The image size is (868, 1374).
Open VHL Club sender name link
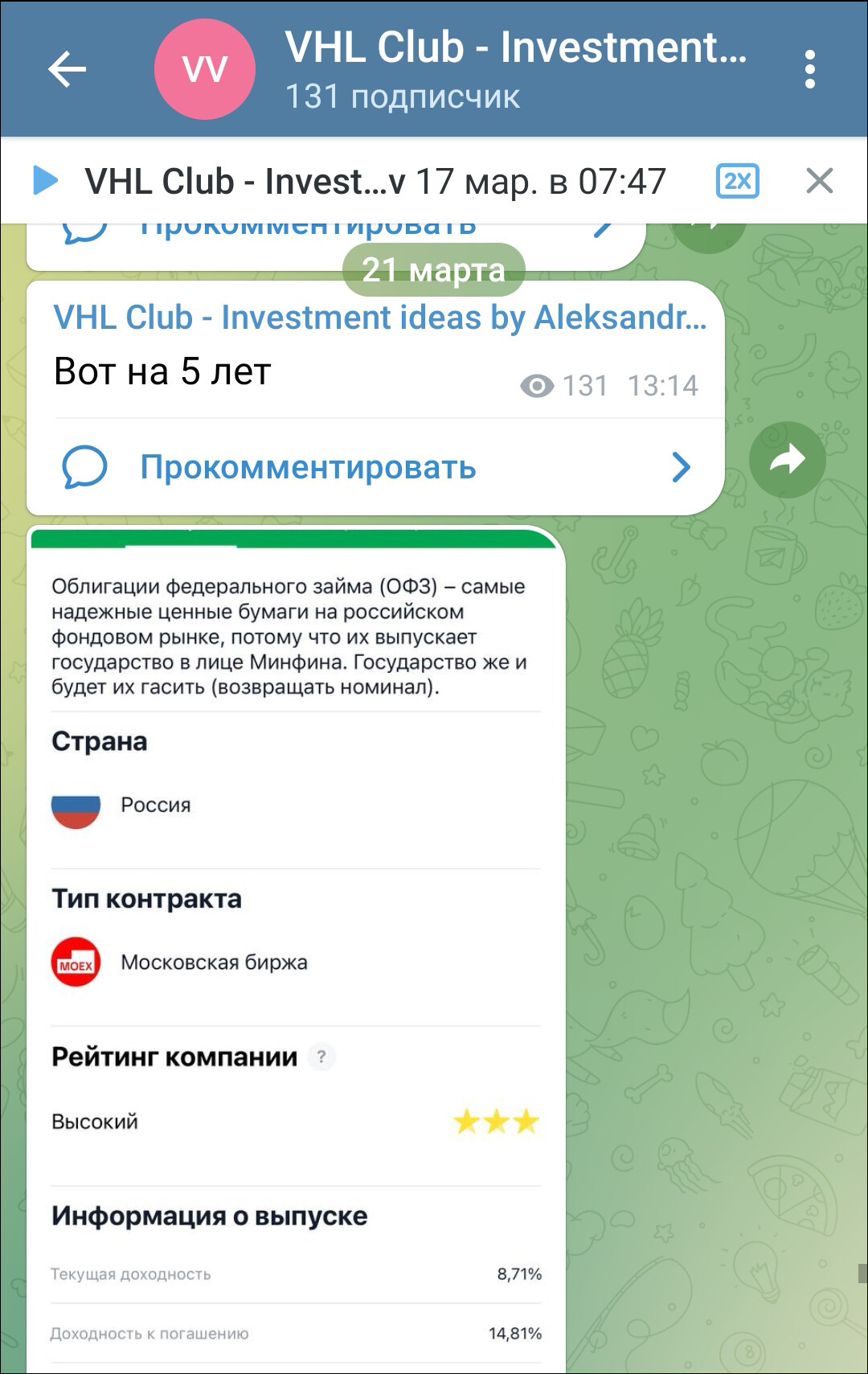click(x=379, y=318)
